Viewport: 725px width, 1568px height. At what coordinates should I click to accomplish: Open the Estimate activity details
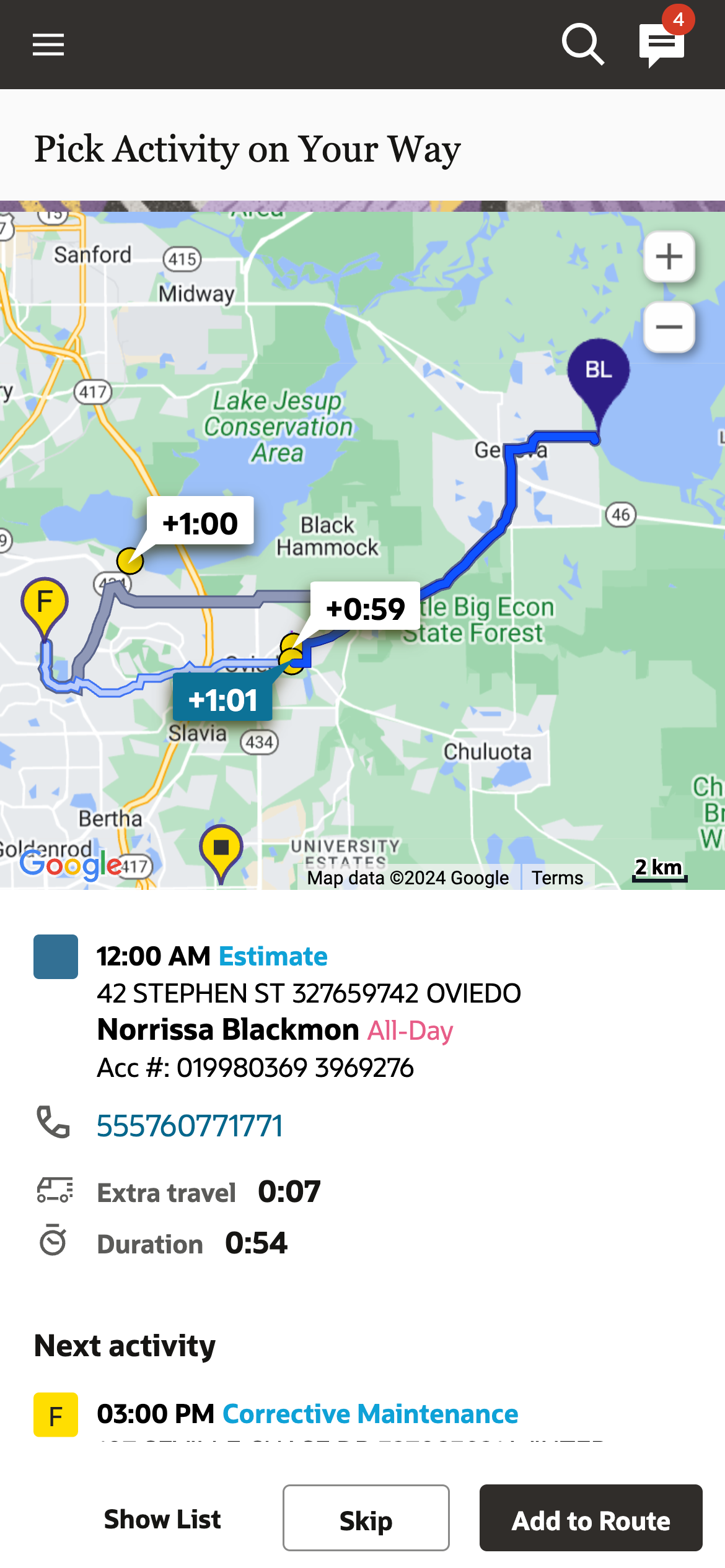273,957
